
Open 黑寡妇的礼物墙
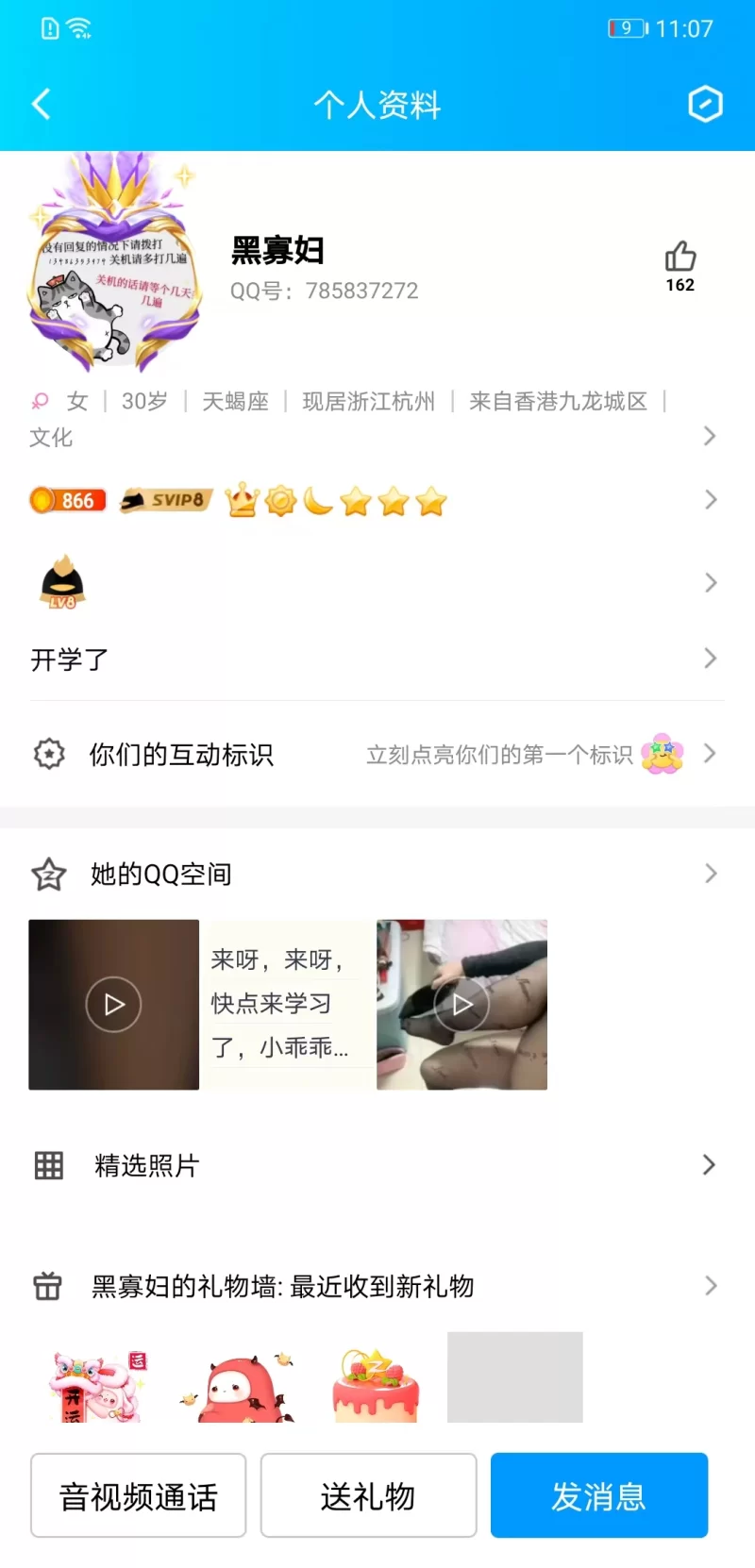pyautogui.click(x=377, y=1286)
